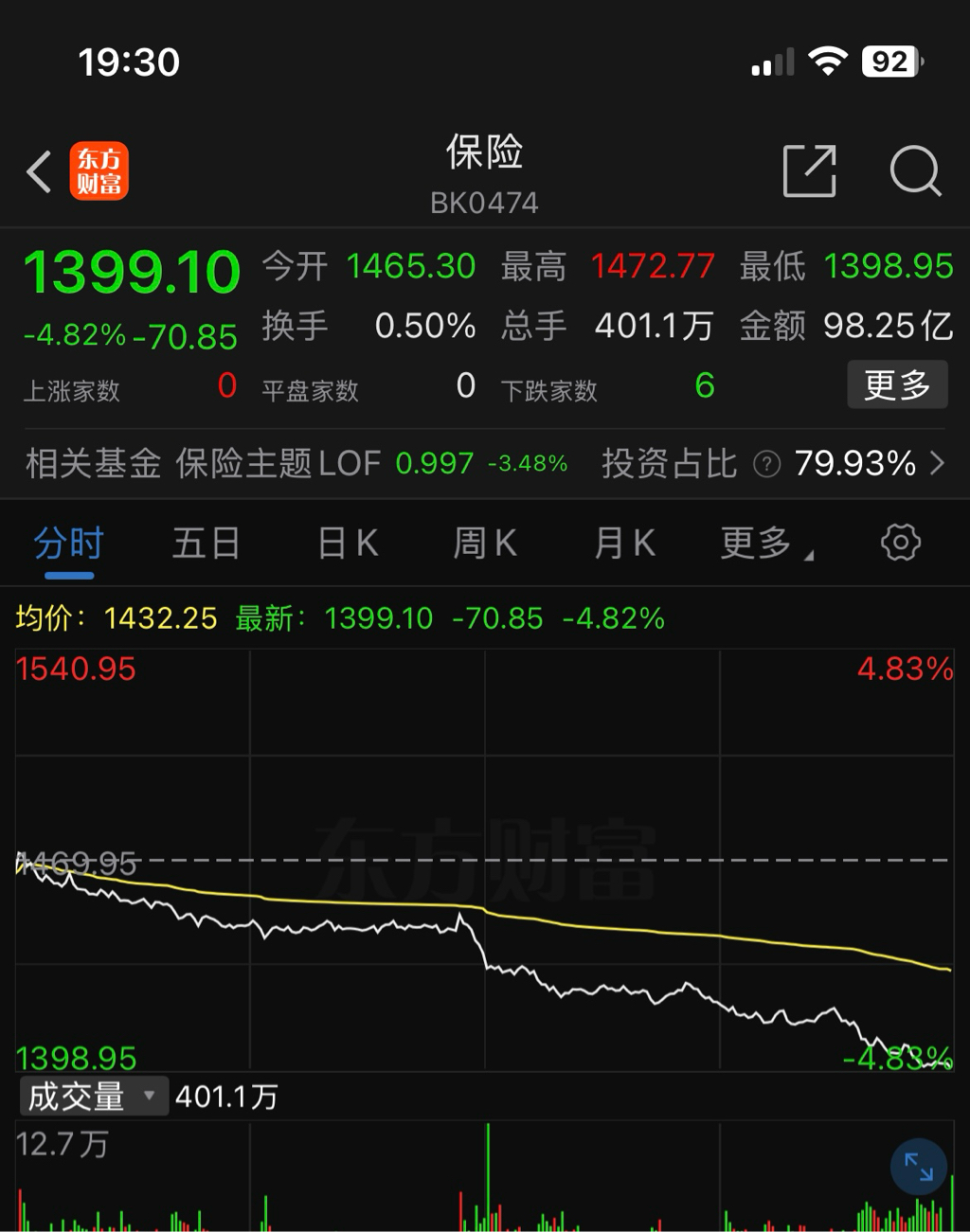Image resolution: width=970 pixels, height=1232 pixels.
Task: Open the 东方财富 app logo
Action: coord(99,171)
